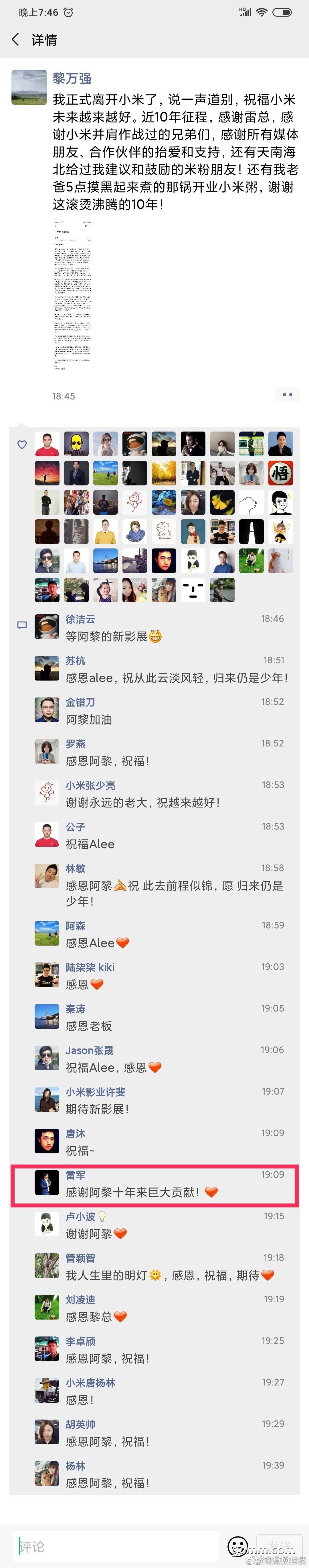Open 卢小波's profile name link
Image resolution: width=309 pixels, height=1568 pixels.
point(80,1216)
